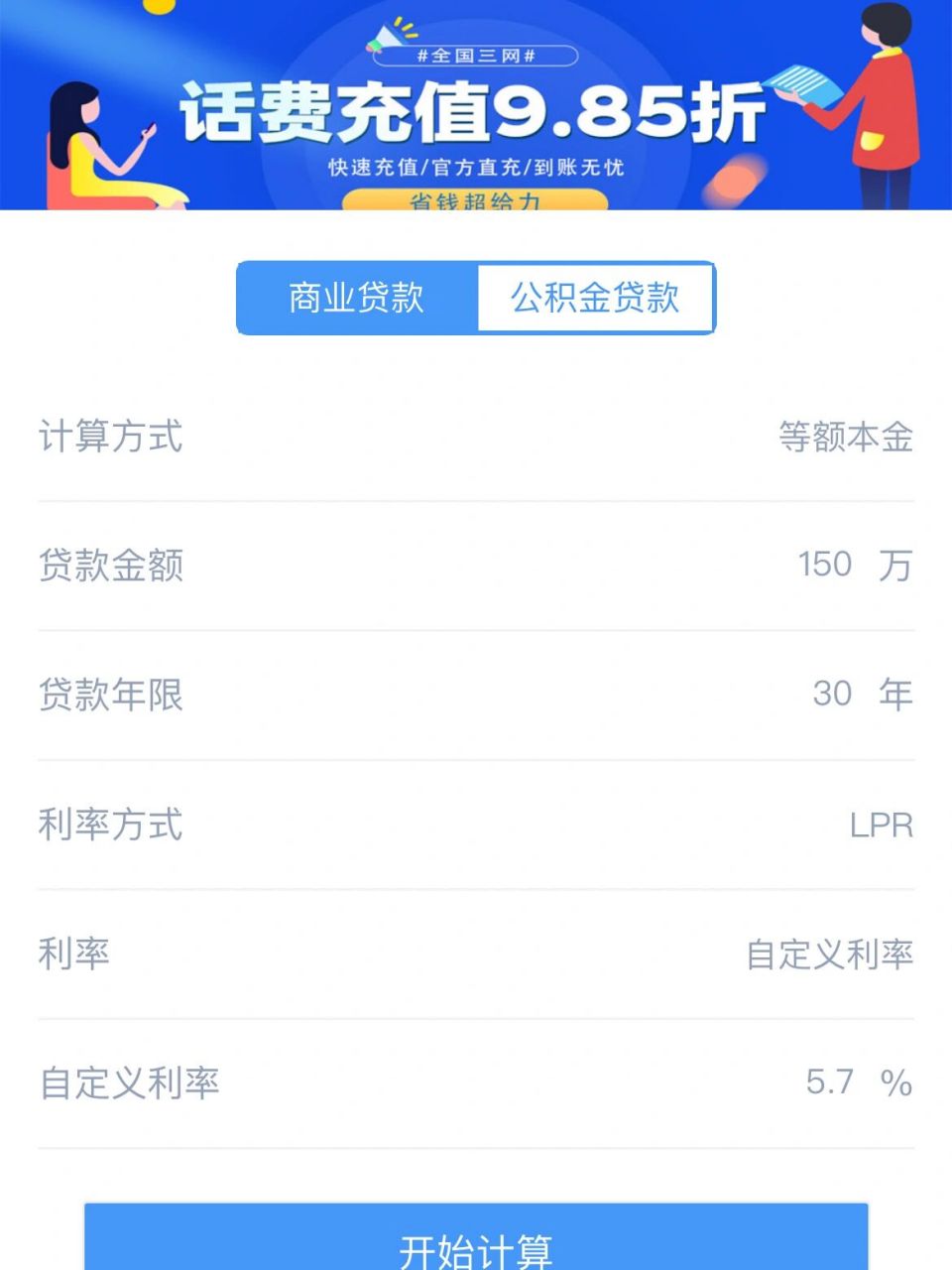The image size is (952, 1270).
Task: Switch to the 商业贷款 tab
Action: point(355,298)
